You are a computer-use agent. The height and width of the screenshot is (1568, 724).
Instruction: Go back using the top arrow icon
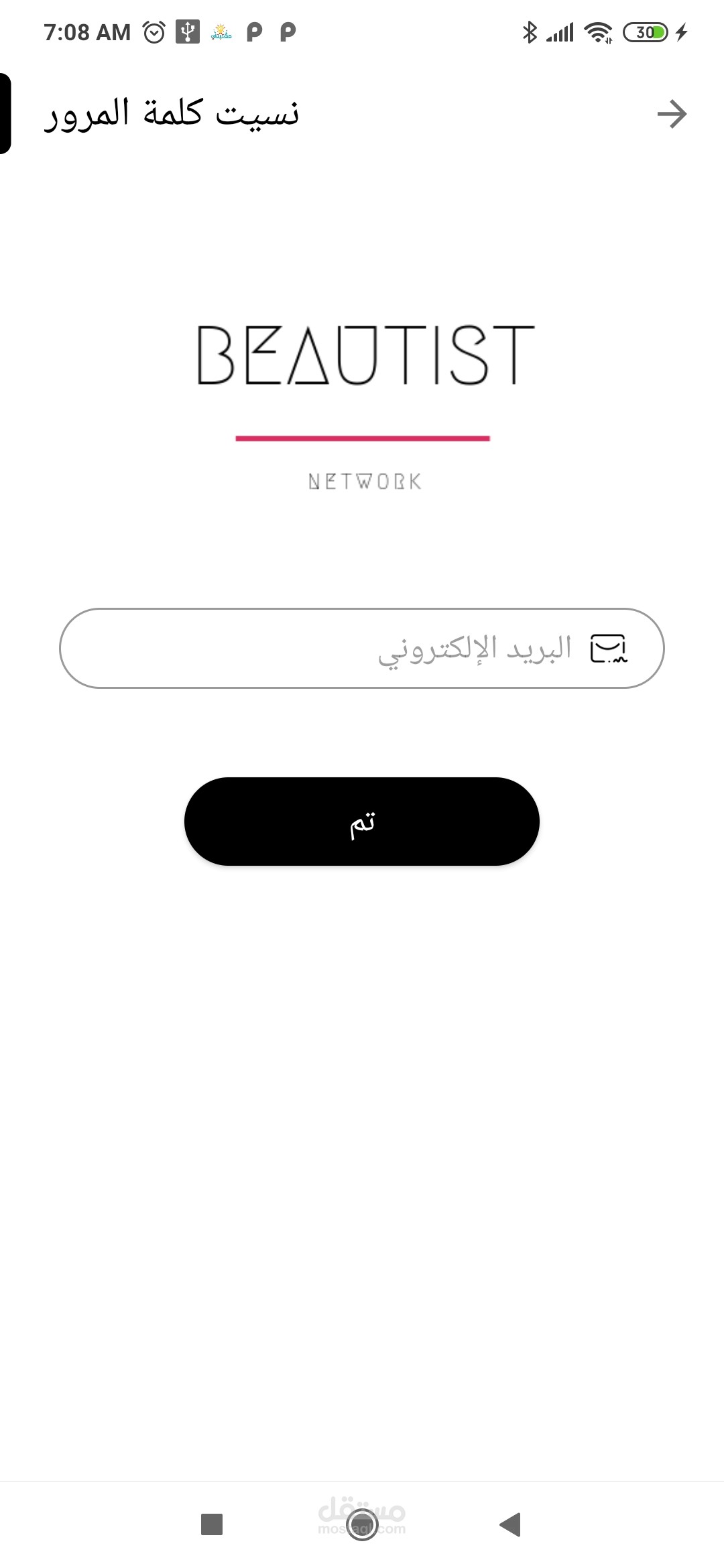pyautogui.click(x=672, y=114)
